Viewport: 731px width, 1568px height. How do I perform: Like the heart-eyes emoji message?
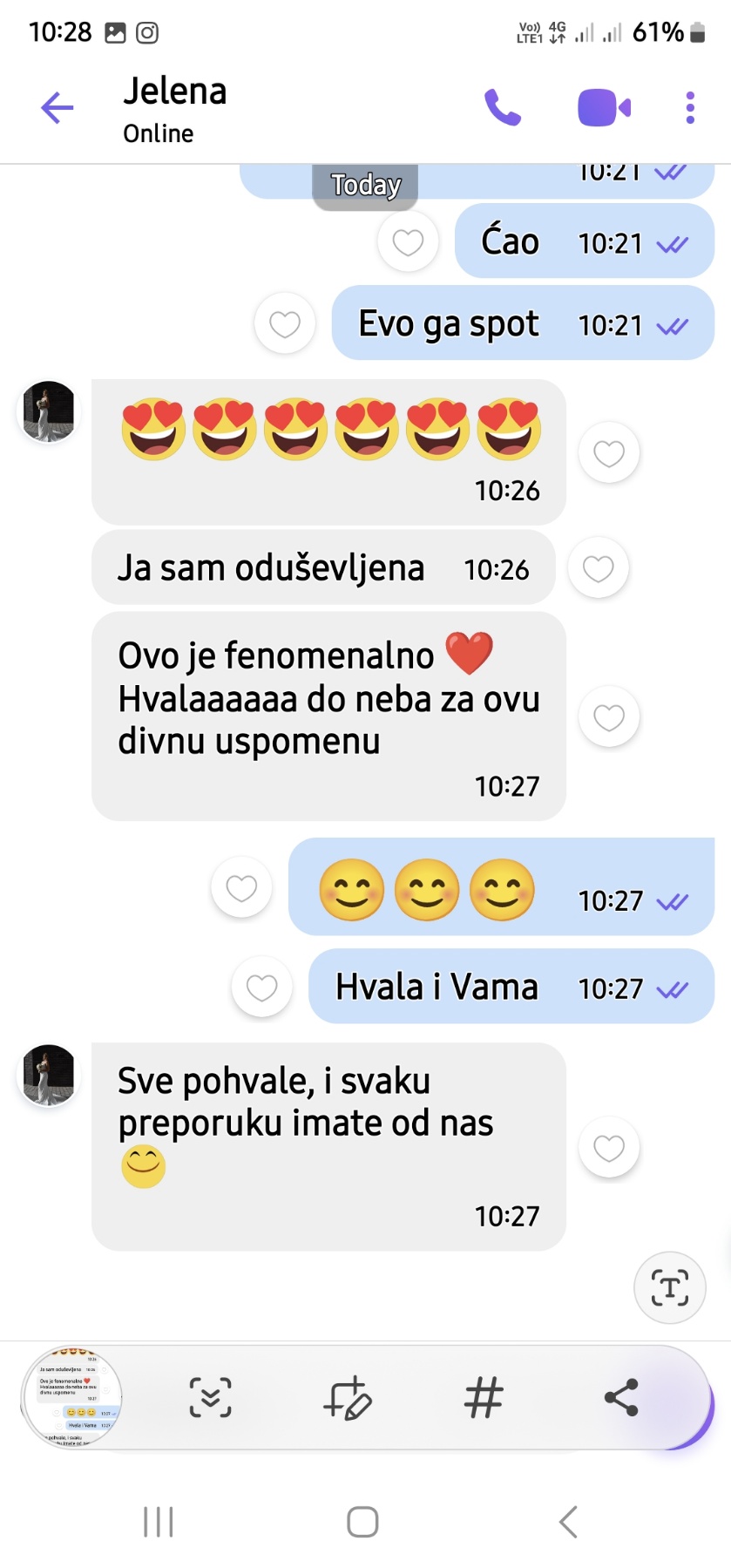609,453
